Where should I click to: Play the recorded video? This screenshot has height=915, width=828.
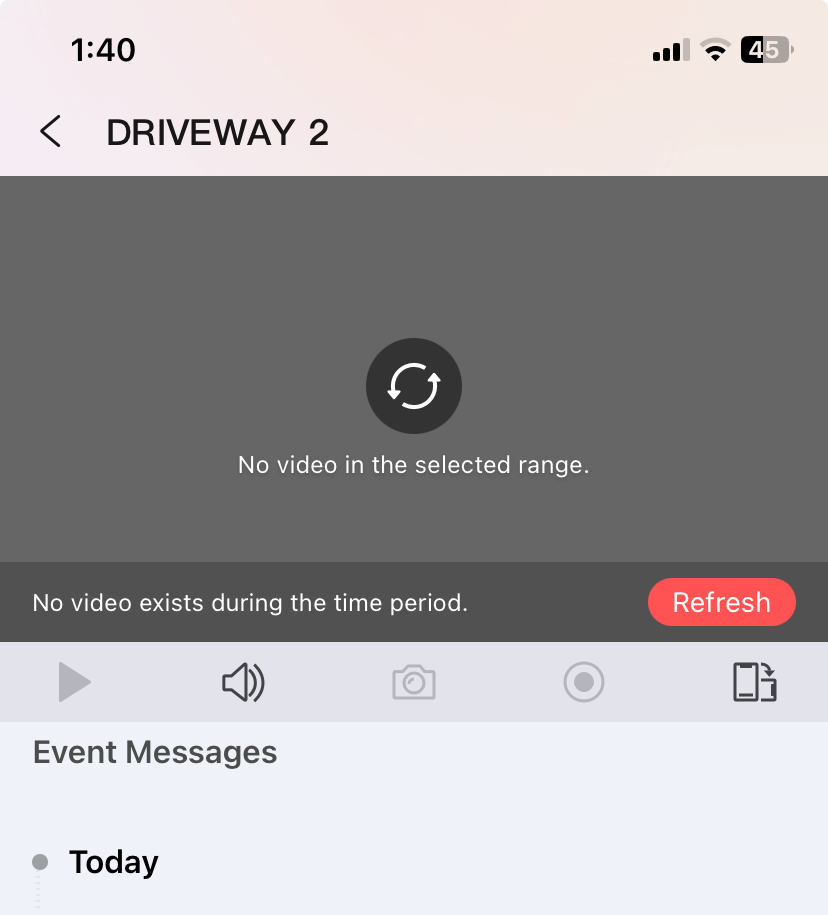[x=74, y=683]
